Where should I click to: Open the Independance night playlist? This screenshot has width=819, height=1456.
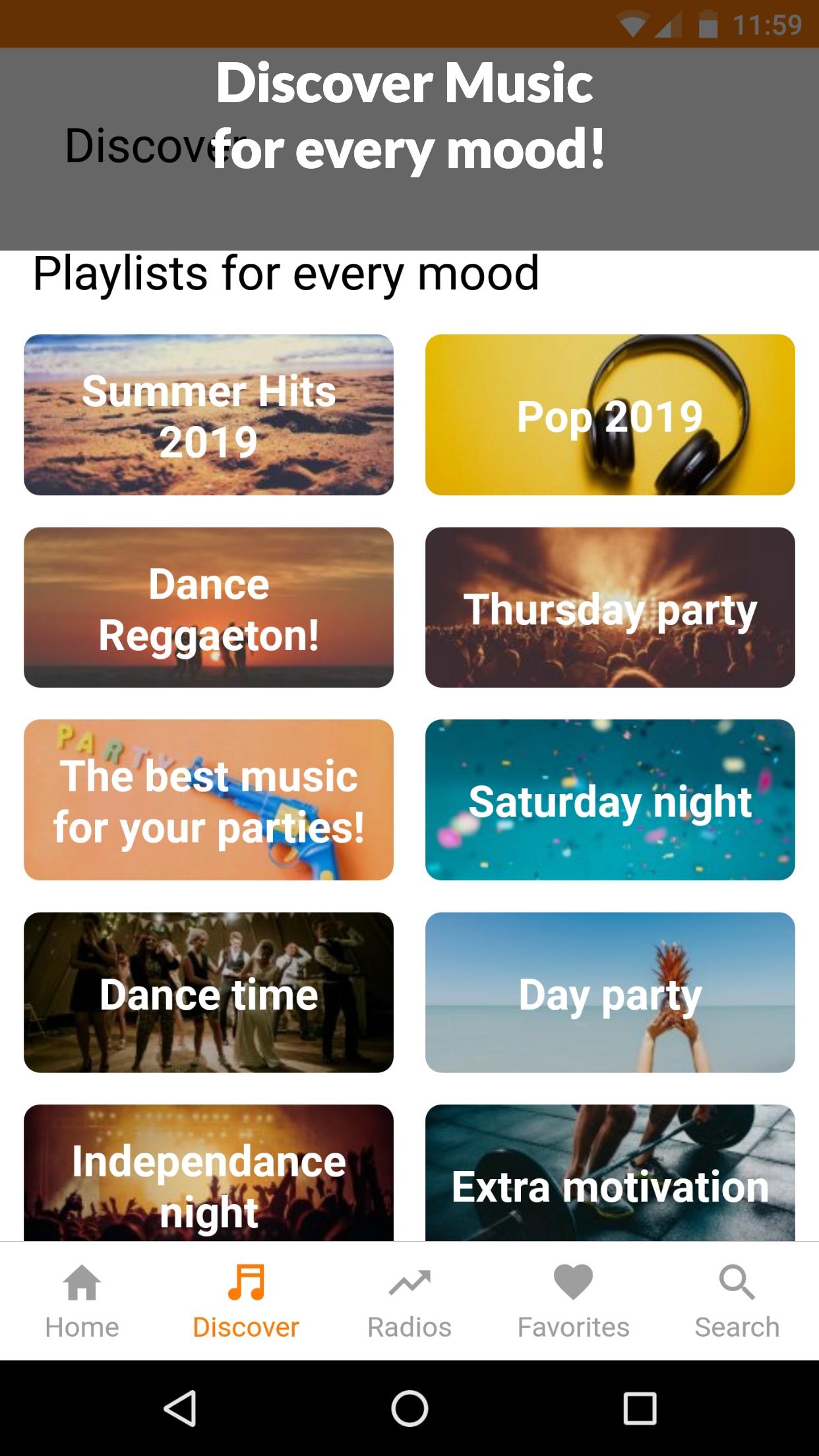(x=208, y=1173)
